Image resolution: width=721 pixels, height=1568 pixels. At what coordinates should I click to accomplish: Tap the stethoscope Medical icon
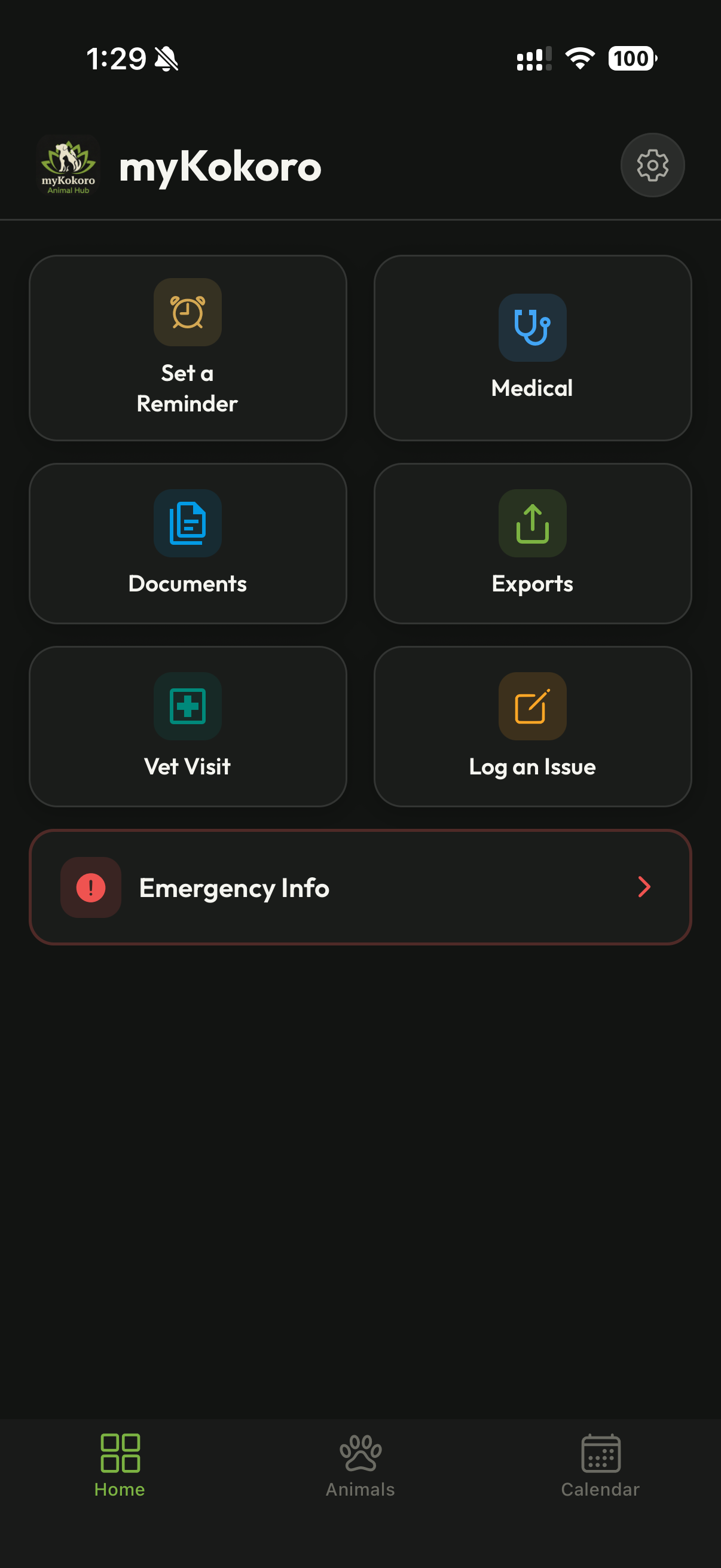[531, 328]
